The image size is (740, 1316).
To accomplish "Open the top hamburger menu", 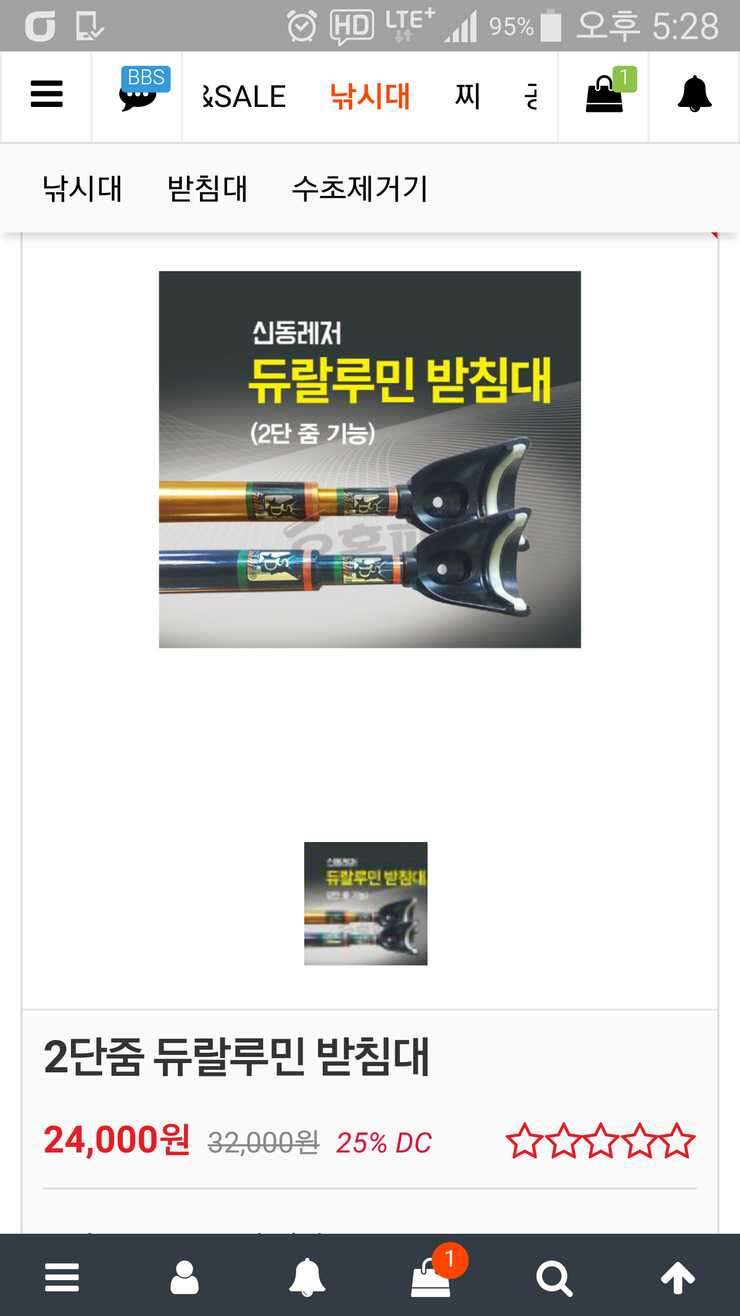I will point(46,96).
